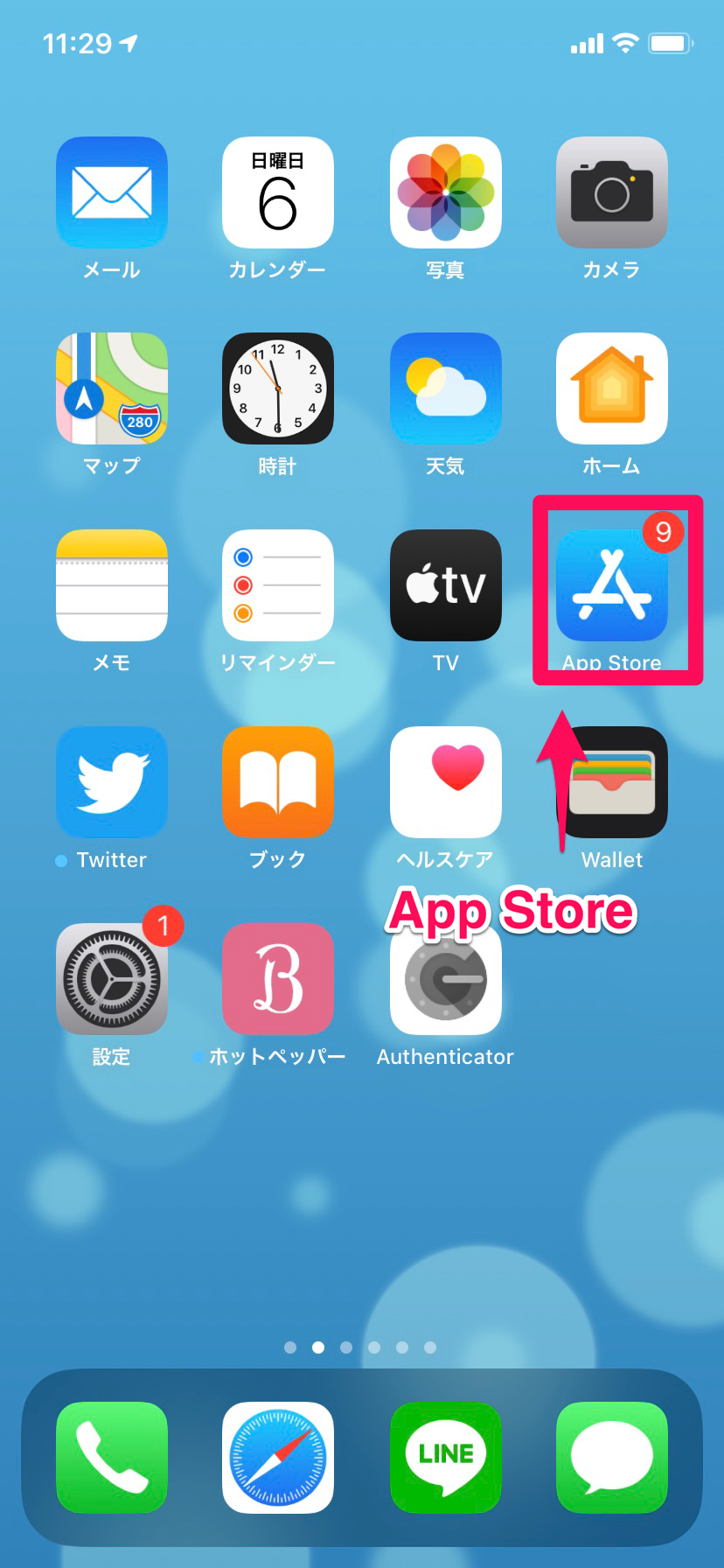Image resolution: width=724 pixels, height=1568 pixels.
Task: Launch the 時計 (Clock) app
Action: click(x=277, y=388)
